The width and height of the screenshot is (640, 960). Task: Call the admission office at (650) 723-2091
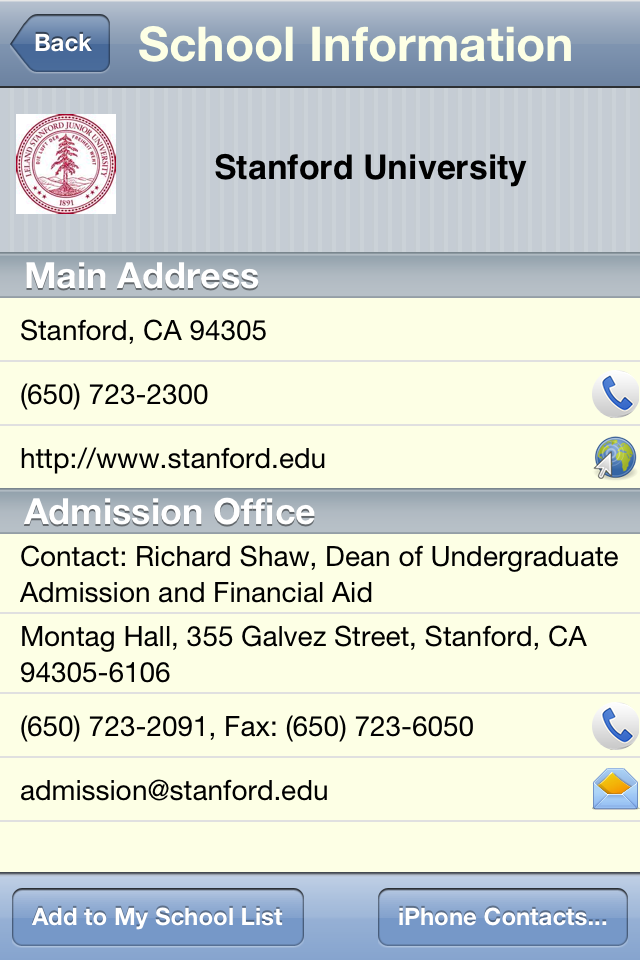pyautogui.click(x=614, y=727)
